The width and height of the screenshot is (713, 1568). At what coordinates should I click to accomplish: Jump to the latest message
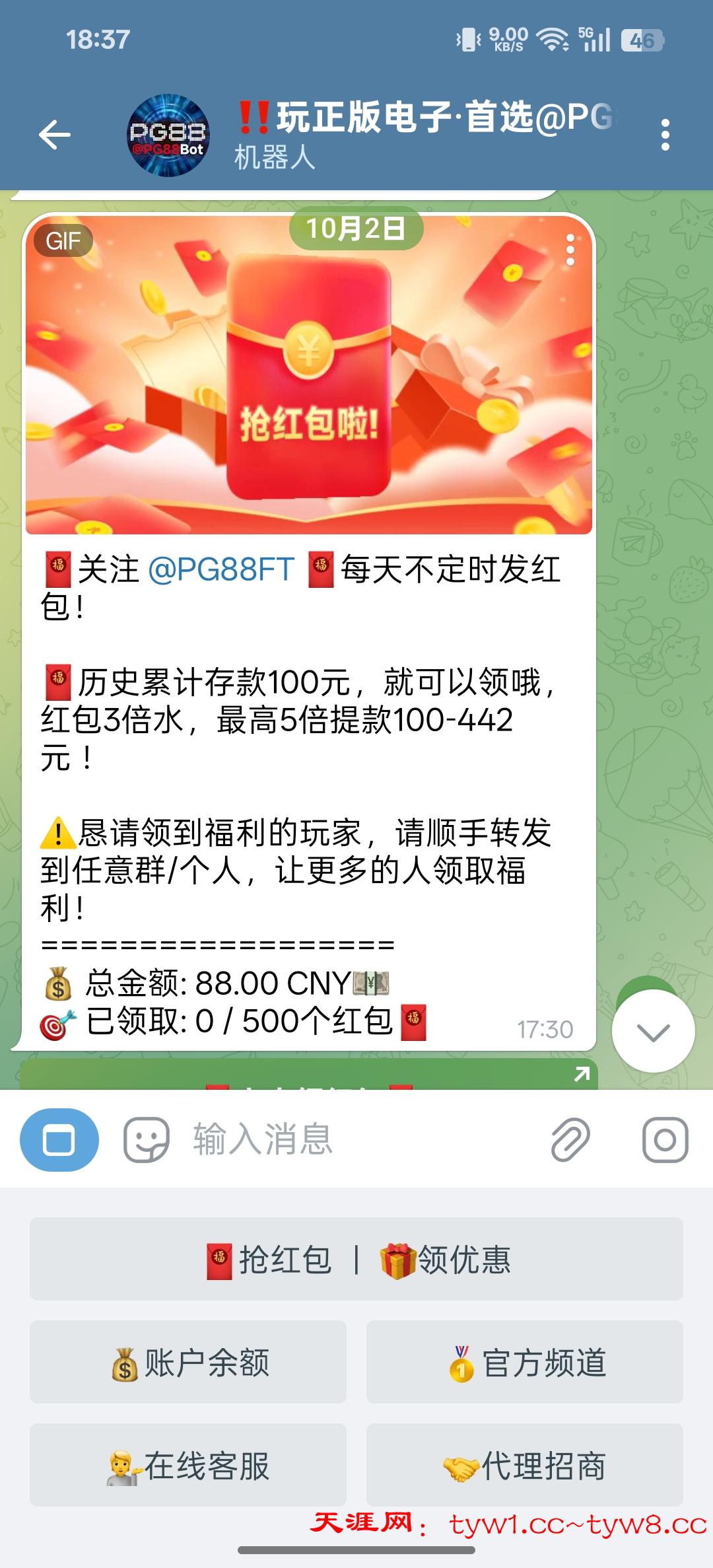(x=653, y=1031)
